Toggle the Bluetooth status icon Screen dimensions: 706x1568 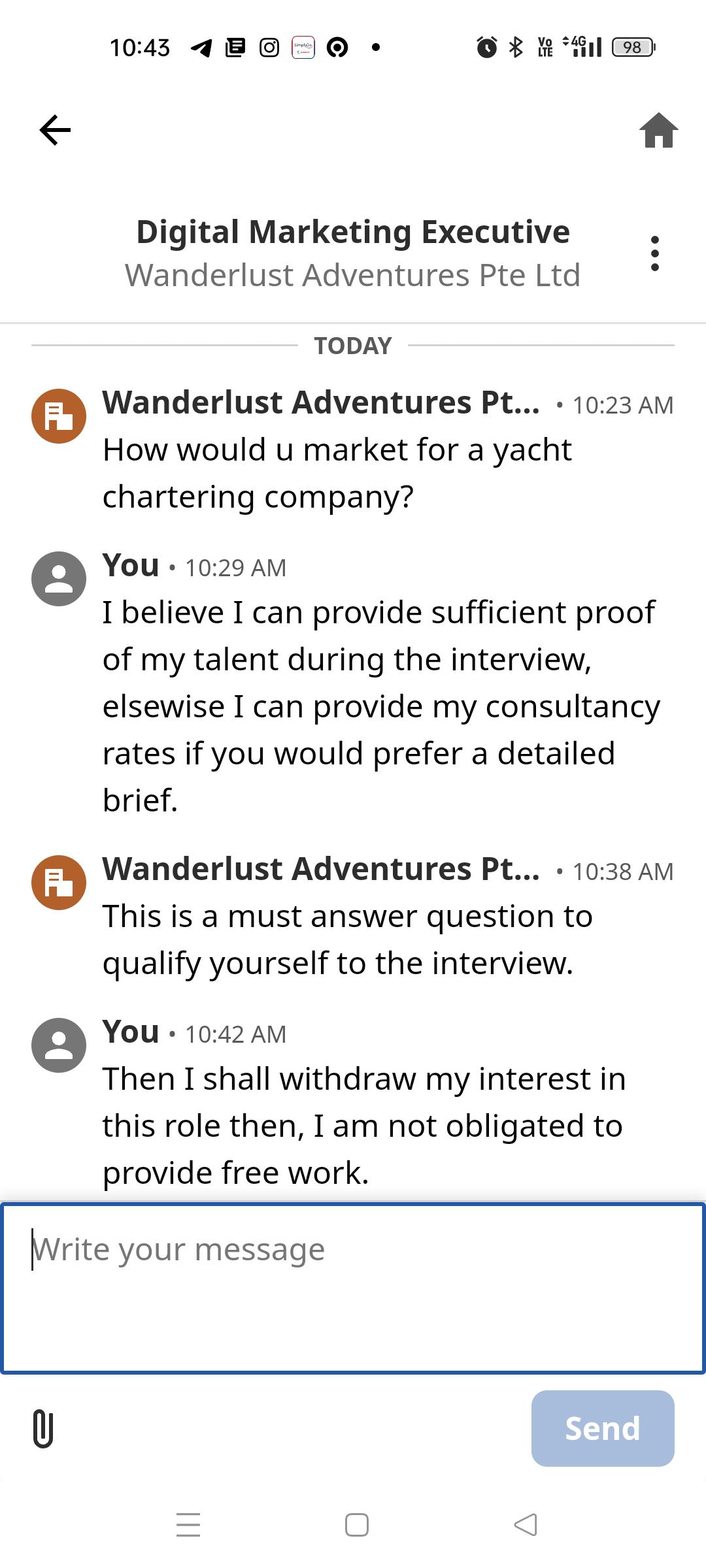516,46
